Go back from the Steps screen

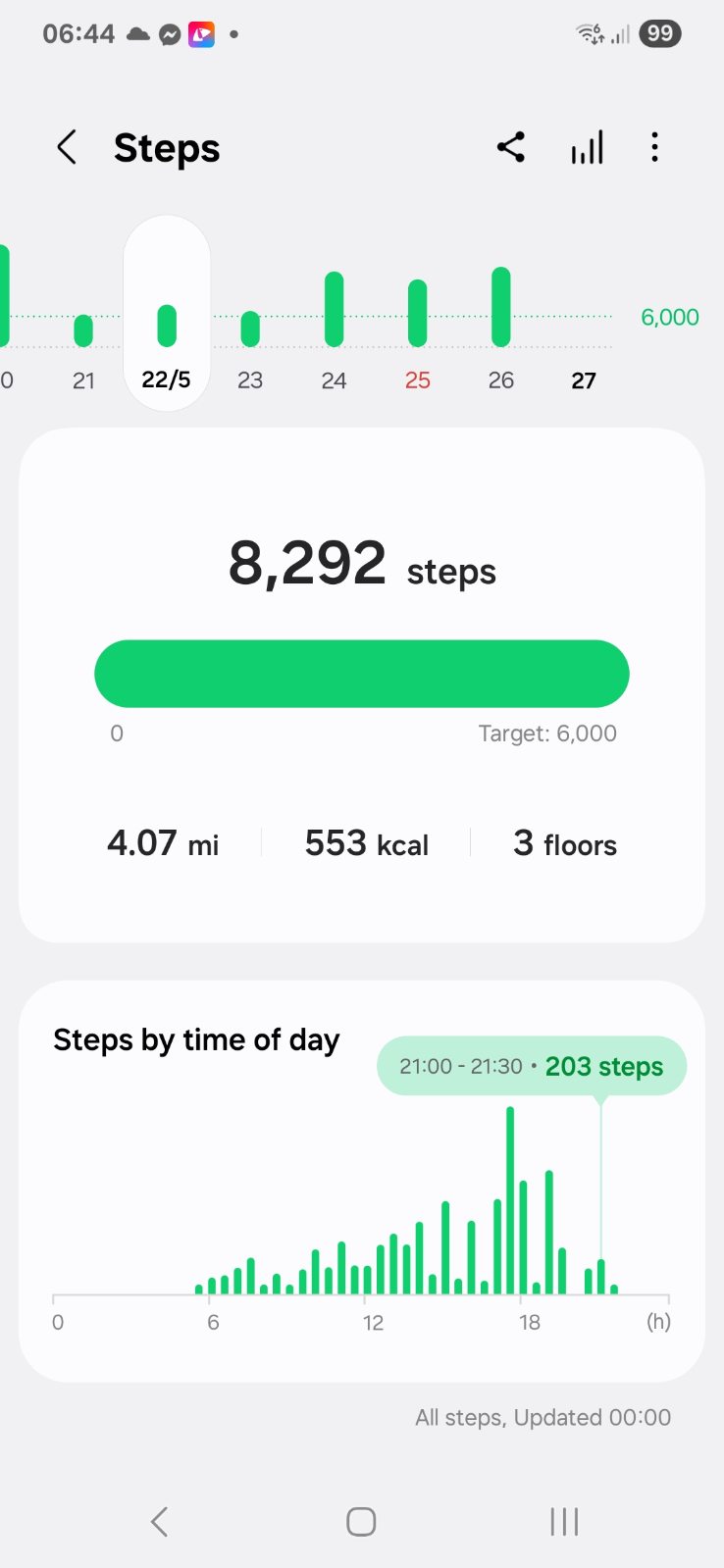[67, 148]
